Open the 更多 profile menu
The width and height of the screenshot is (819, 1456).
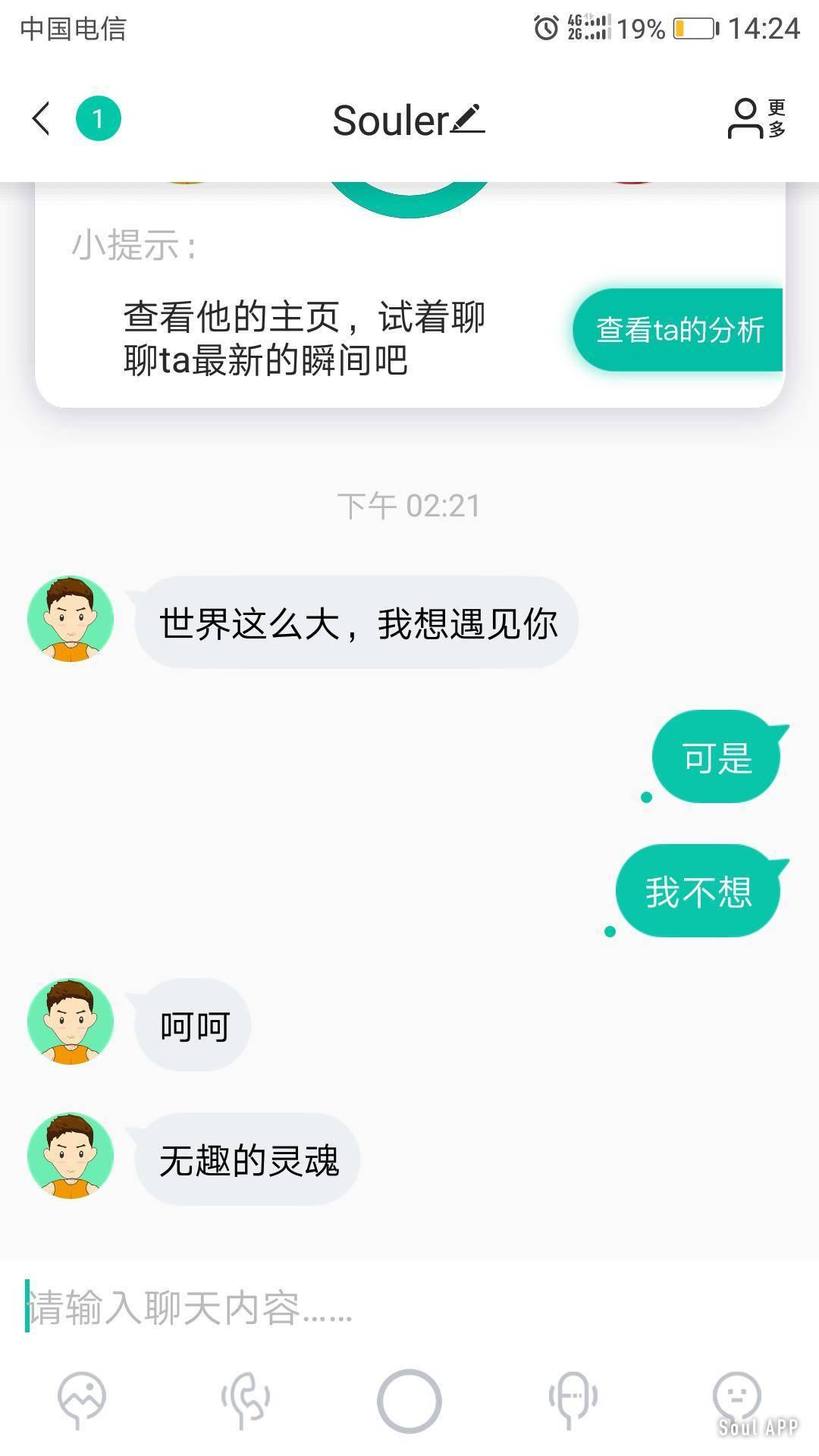[x=756, y=119]
